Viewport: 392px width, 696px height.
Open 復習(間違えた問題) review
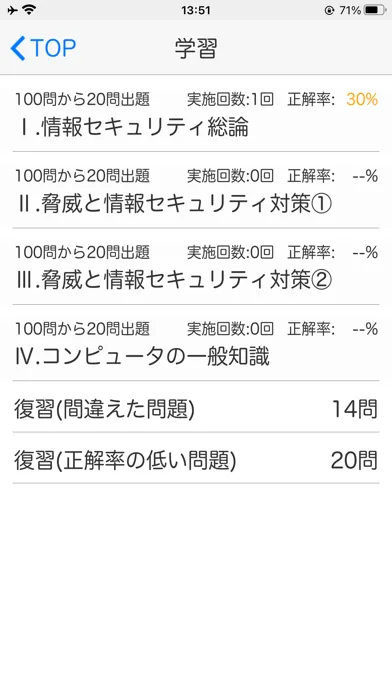[196, 407]
